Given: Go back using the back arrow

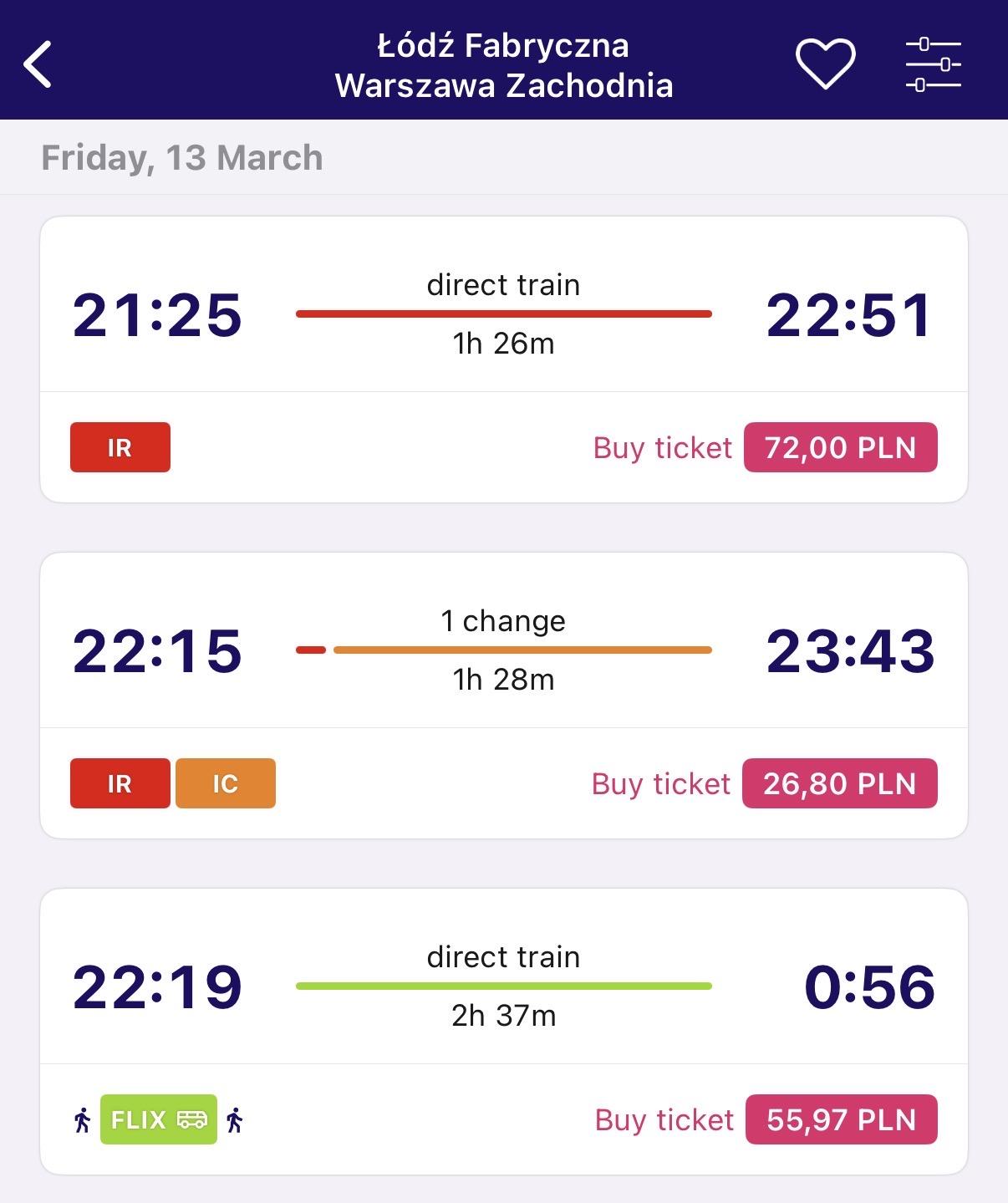Looking at the screenshot, I should [x=38, y=64].
